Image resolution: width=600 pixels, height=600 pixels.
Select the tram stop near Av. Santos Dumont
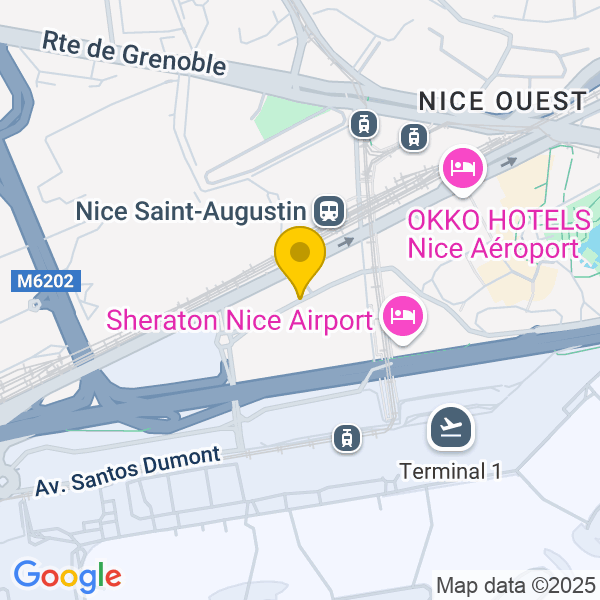click(x=346, y=437)
